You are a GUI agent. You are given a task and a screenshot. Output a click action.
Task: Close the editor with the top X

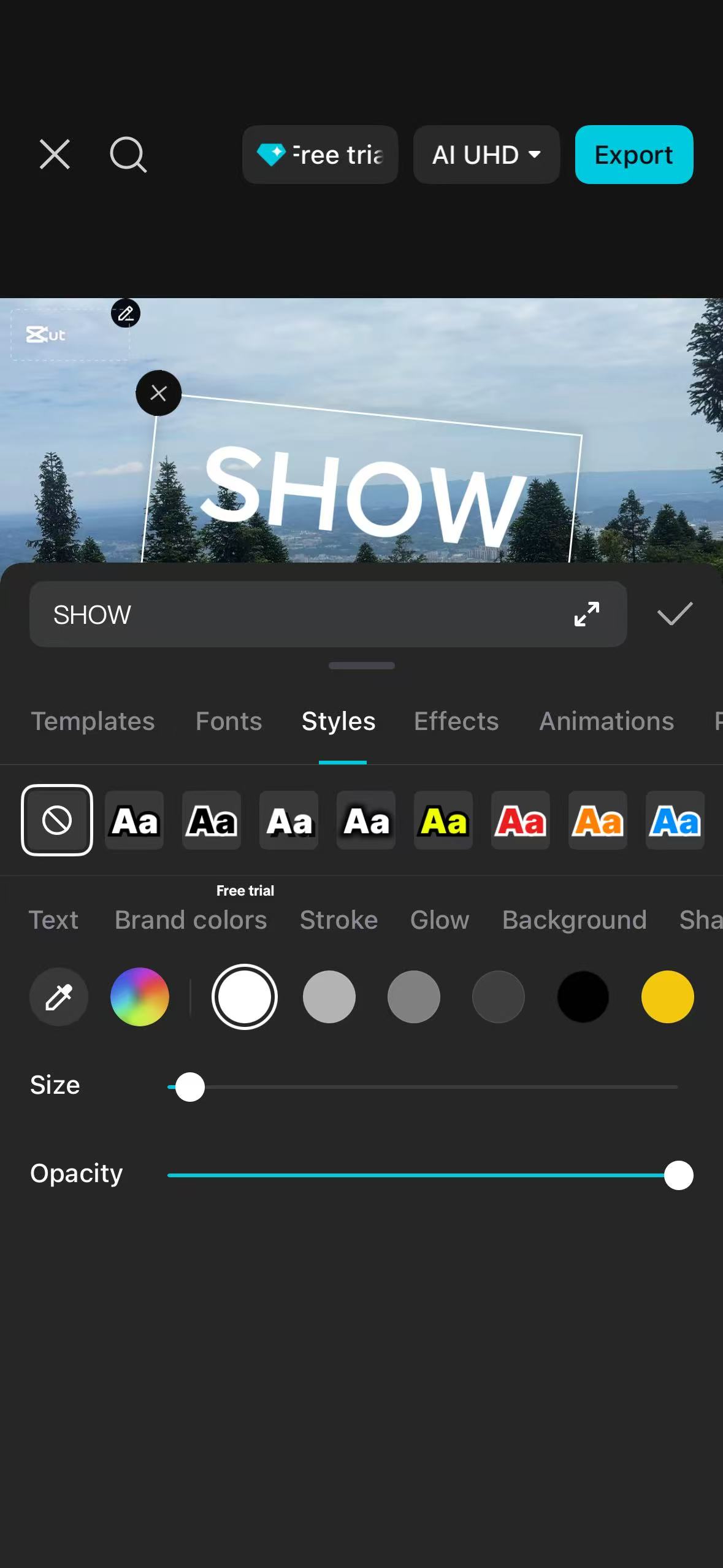coord(55,154)
